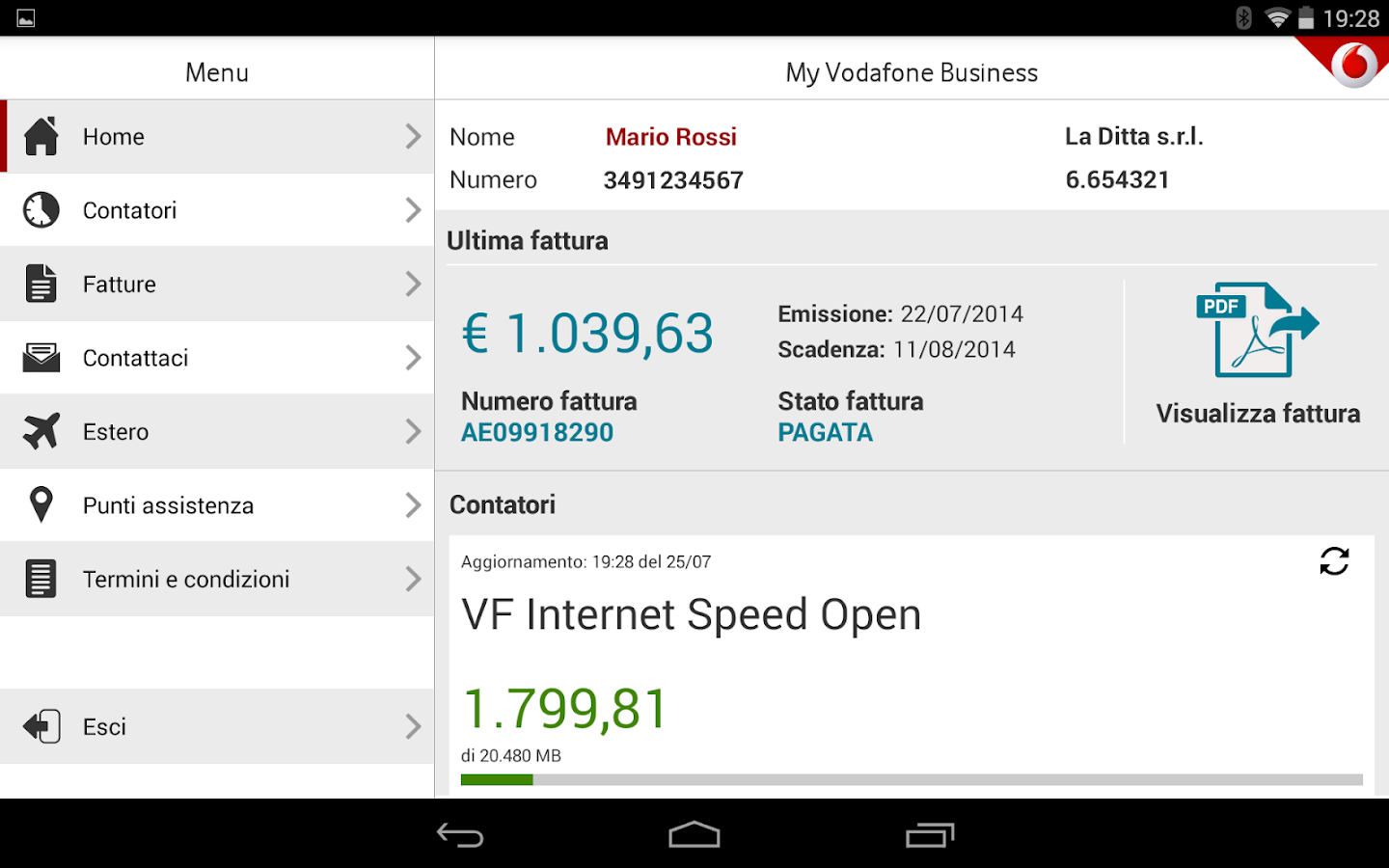
Task: Open invoice number AE09918290
Action: point(537,433)
